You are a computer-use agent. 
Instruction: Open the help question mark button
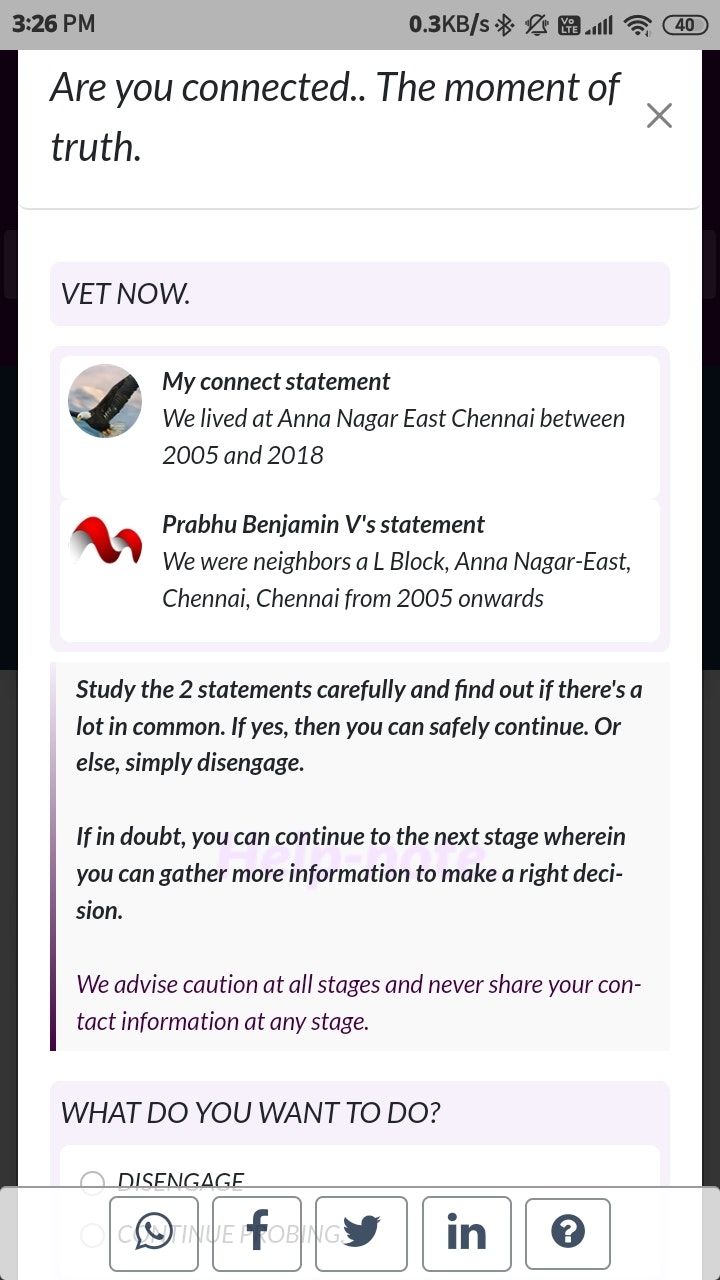tap(568, 1234)
